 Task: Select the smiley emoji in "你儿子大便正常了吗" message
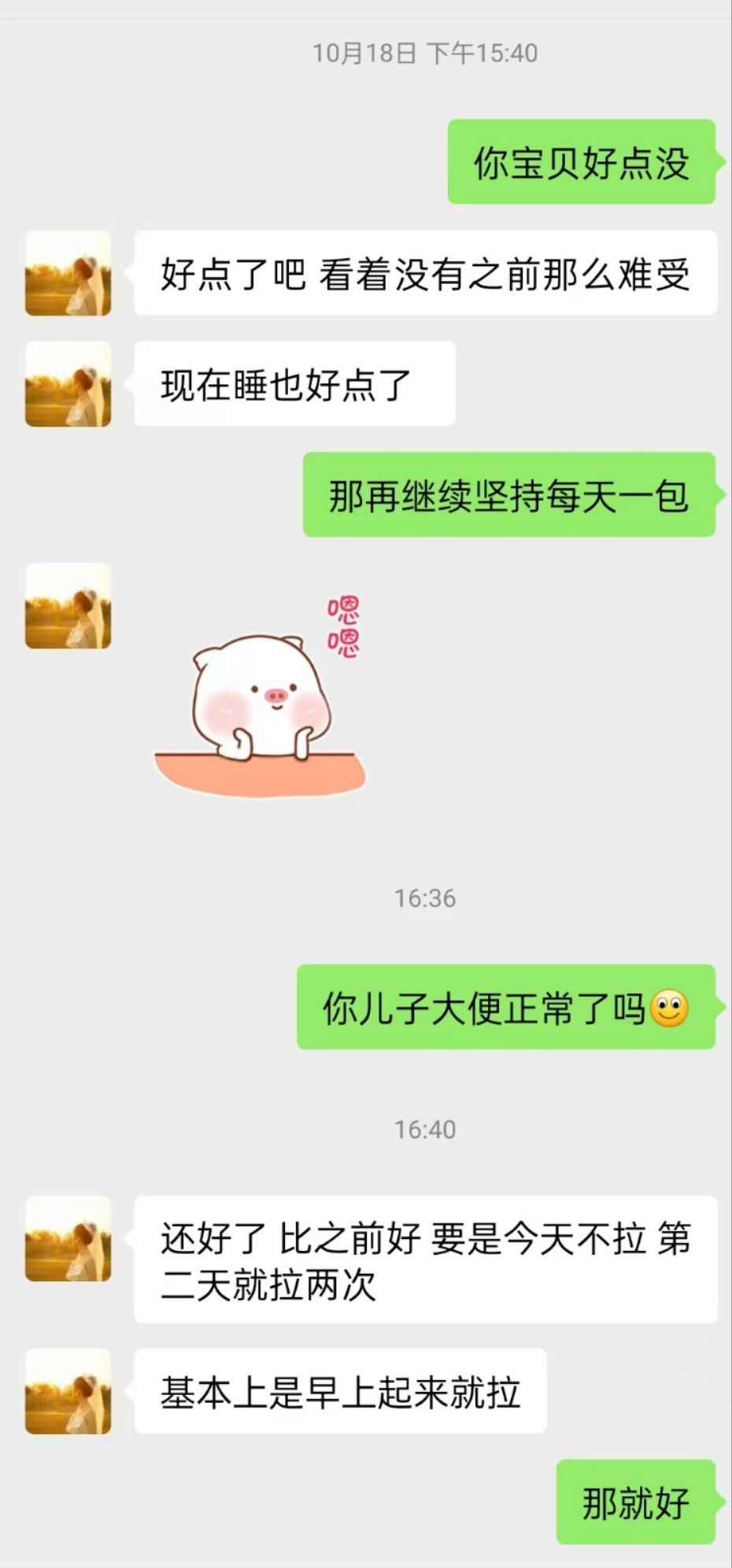[668, 1009]
